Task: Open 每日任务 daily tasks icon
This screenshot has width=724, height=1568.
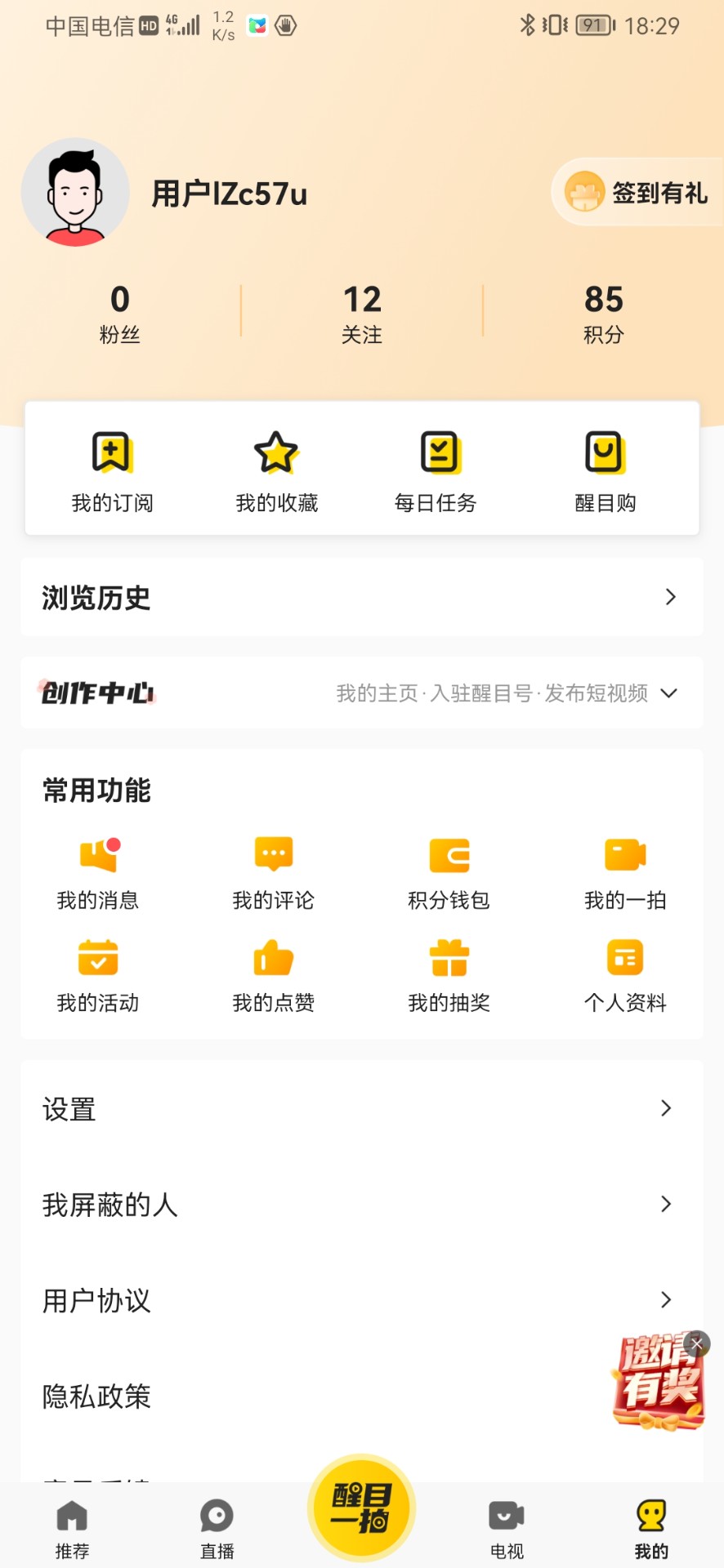Action: point(440,454)
